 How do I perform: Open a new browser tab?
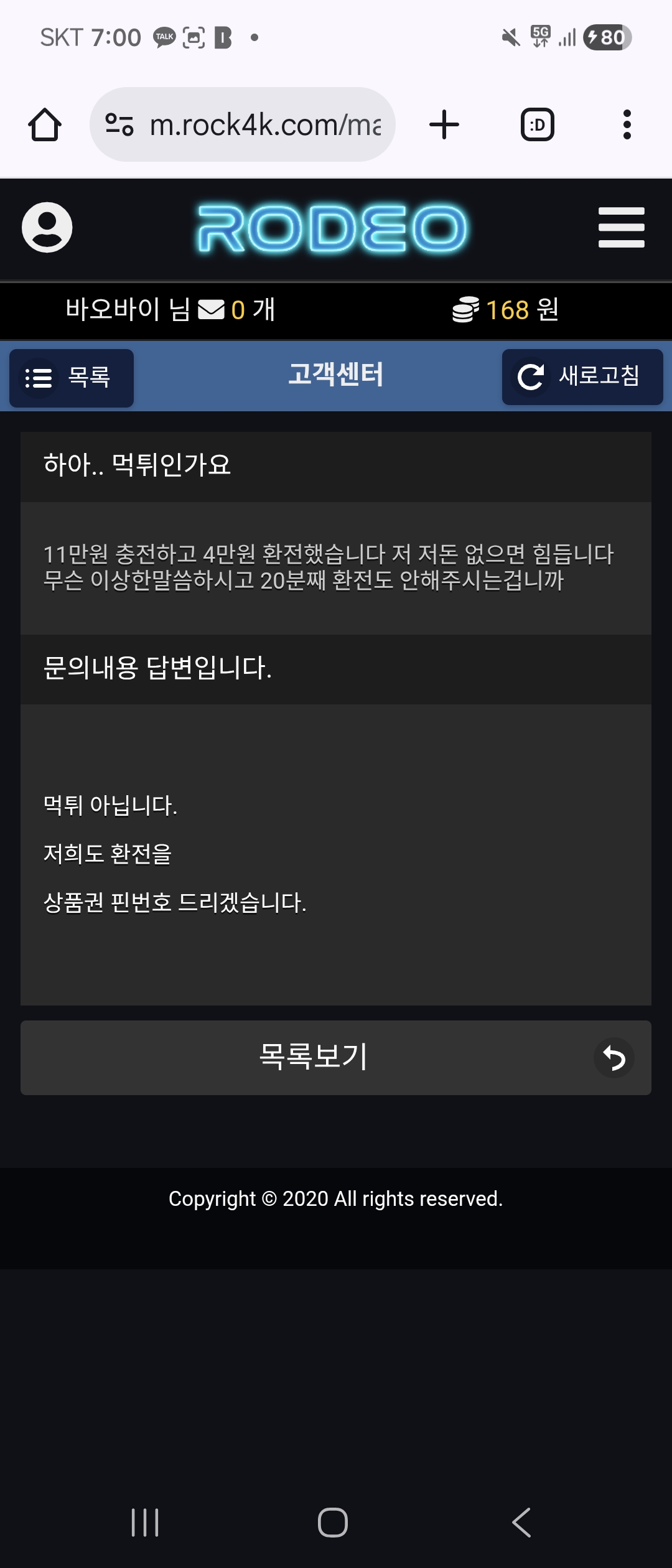point(444,124)
